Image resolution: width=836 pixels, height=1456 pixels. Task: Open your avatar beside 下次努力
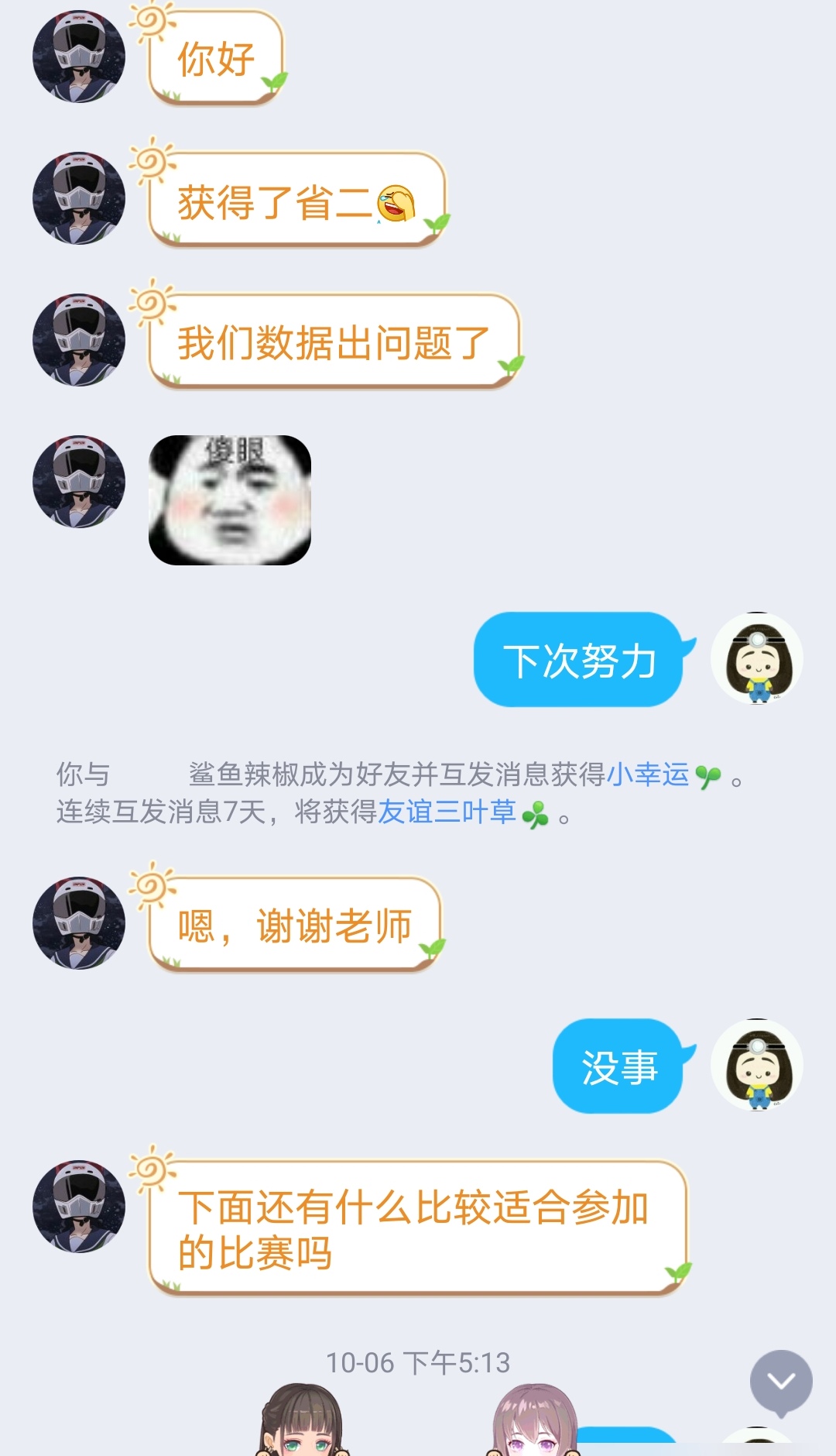point(756,658)
